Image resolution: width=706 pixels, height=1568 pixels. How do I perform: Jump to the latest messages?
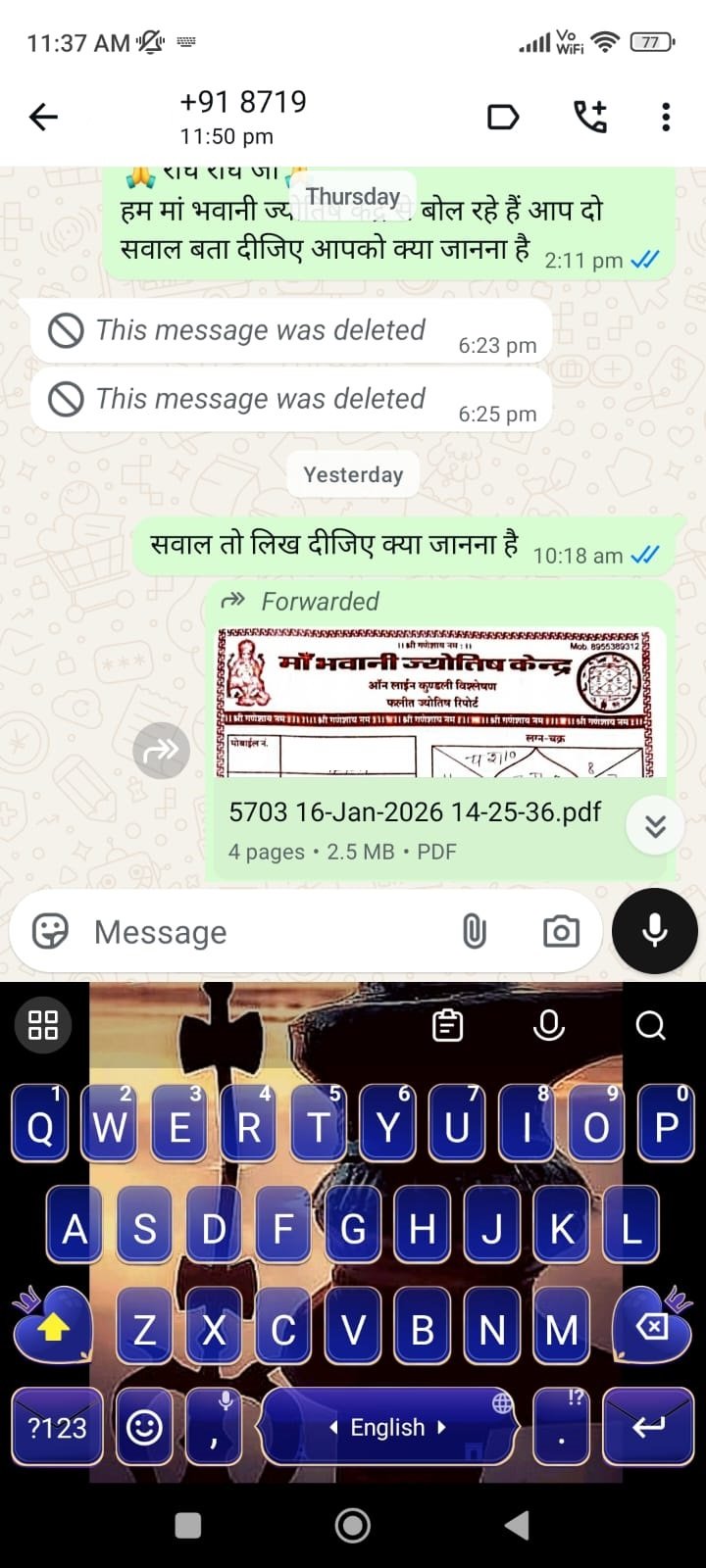tap(655, 826)
